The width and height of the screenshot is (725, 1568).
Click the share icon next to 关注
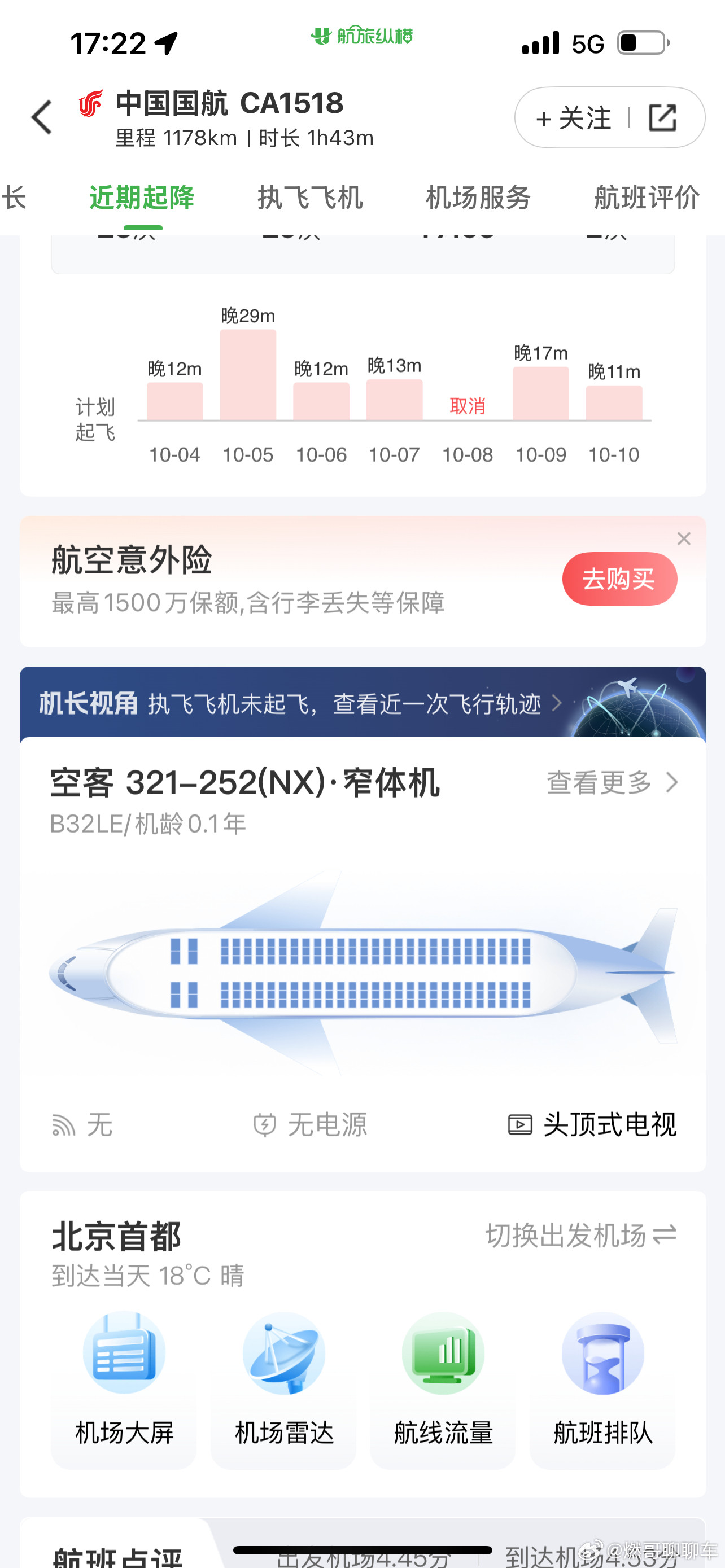(x=663, y=117)
